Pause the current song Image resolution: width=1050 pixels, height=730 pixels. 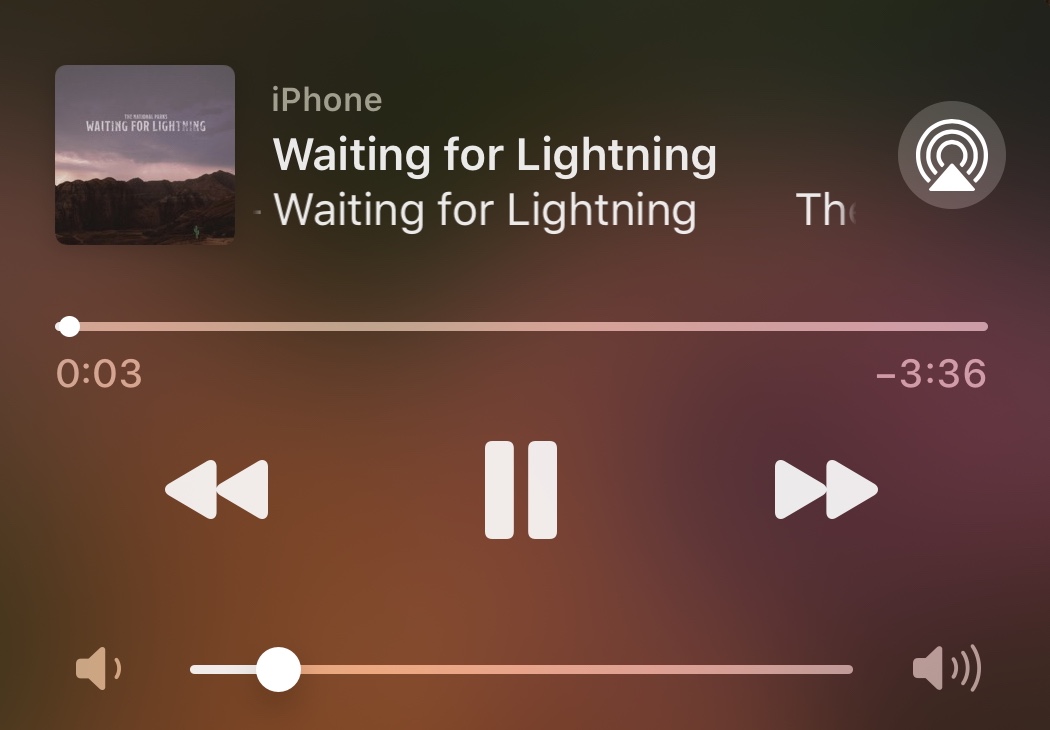point(521,490)
